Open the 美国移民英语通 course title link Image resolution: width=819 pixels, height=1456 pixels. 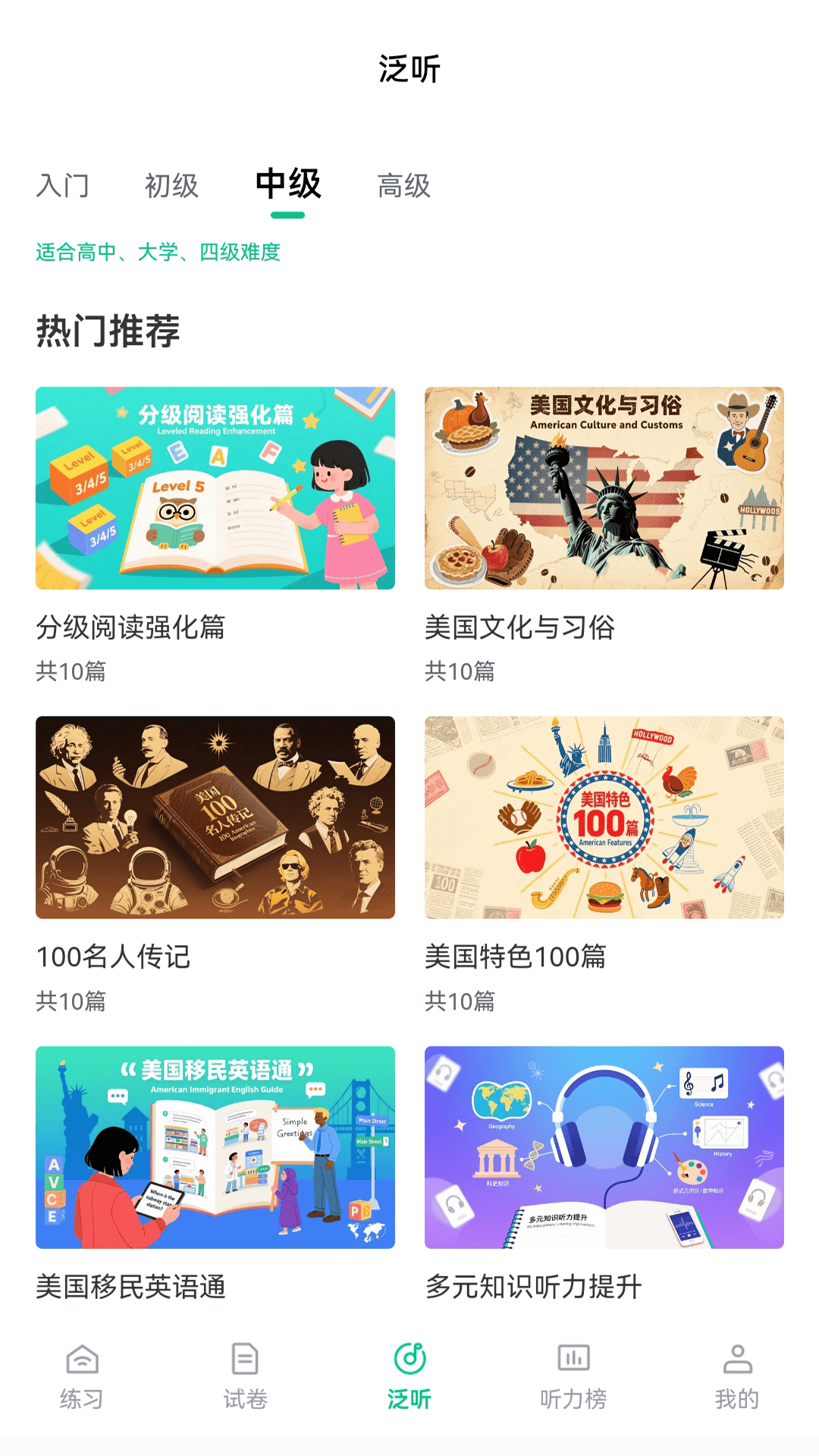click(132, 1282)
